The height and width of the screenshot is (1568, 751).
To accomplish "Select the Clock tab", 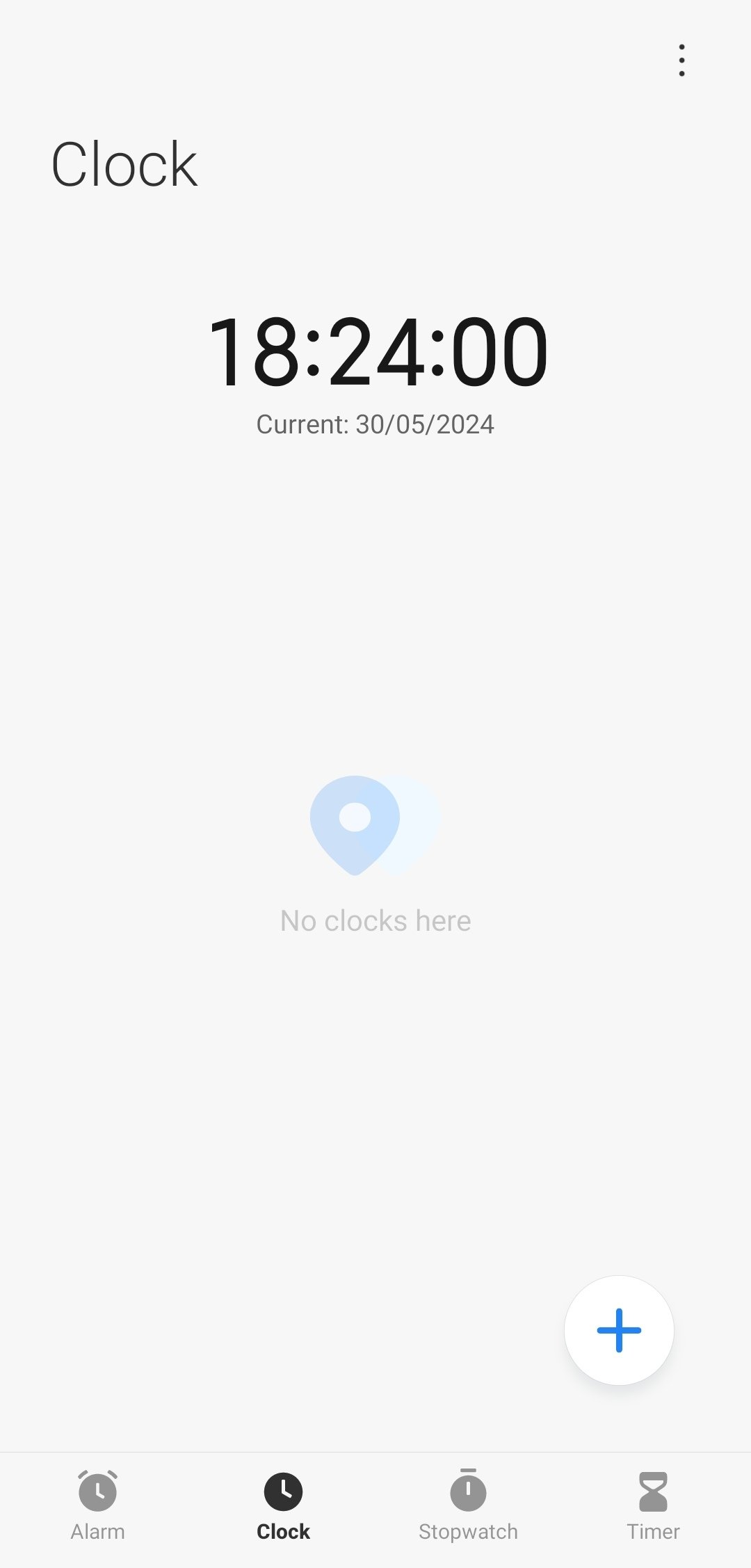I will click(283, 1505).
